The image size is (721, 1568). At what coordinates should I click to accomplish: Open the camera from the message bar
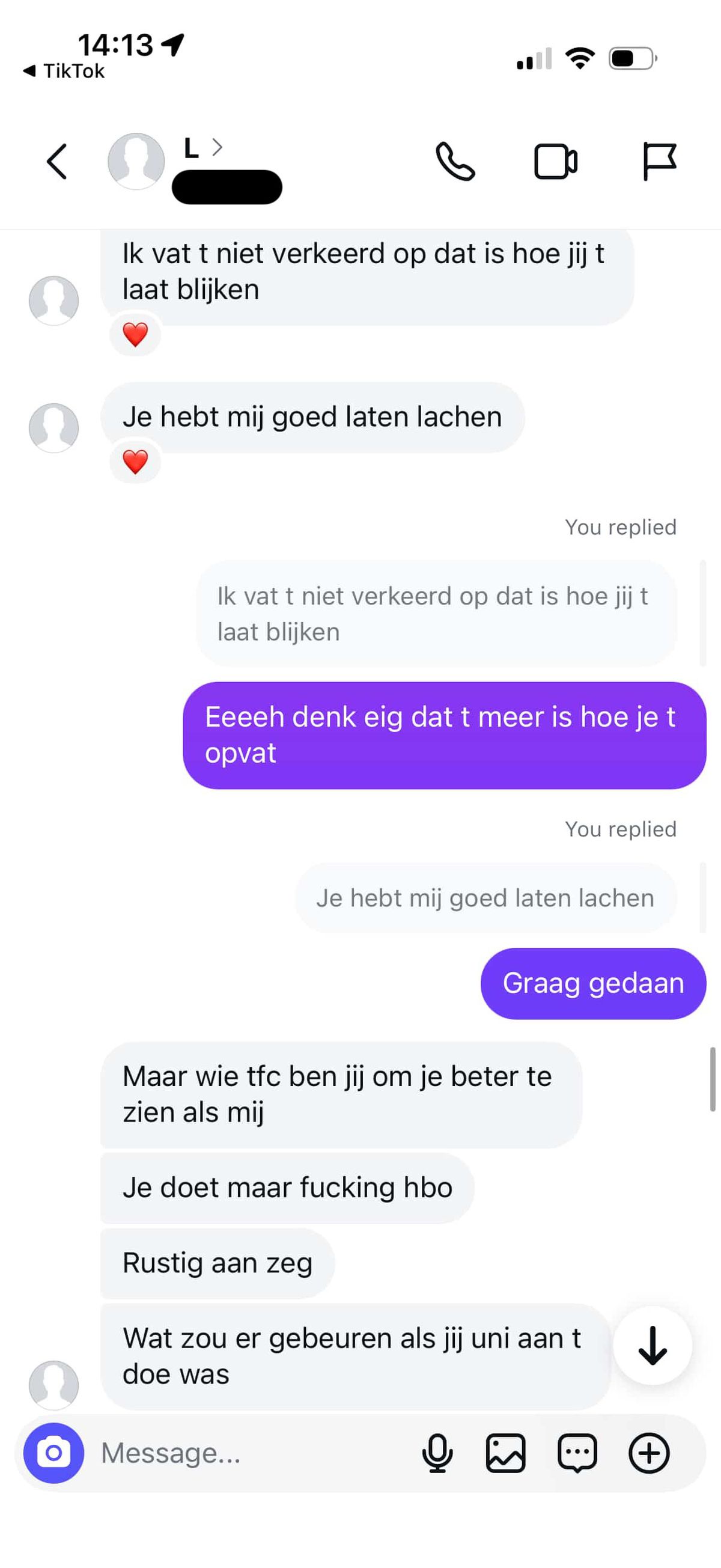53,1453
